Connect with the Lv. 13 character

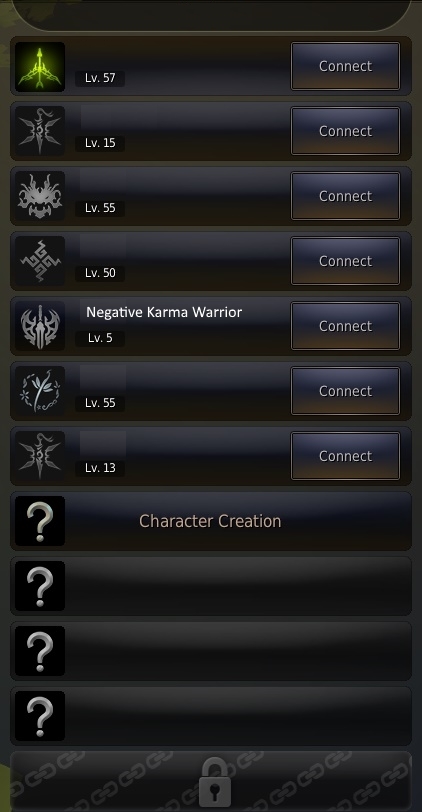345,456
